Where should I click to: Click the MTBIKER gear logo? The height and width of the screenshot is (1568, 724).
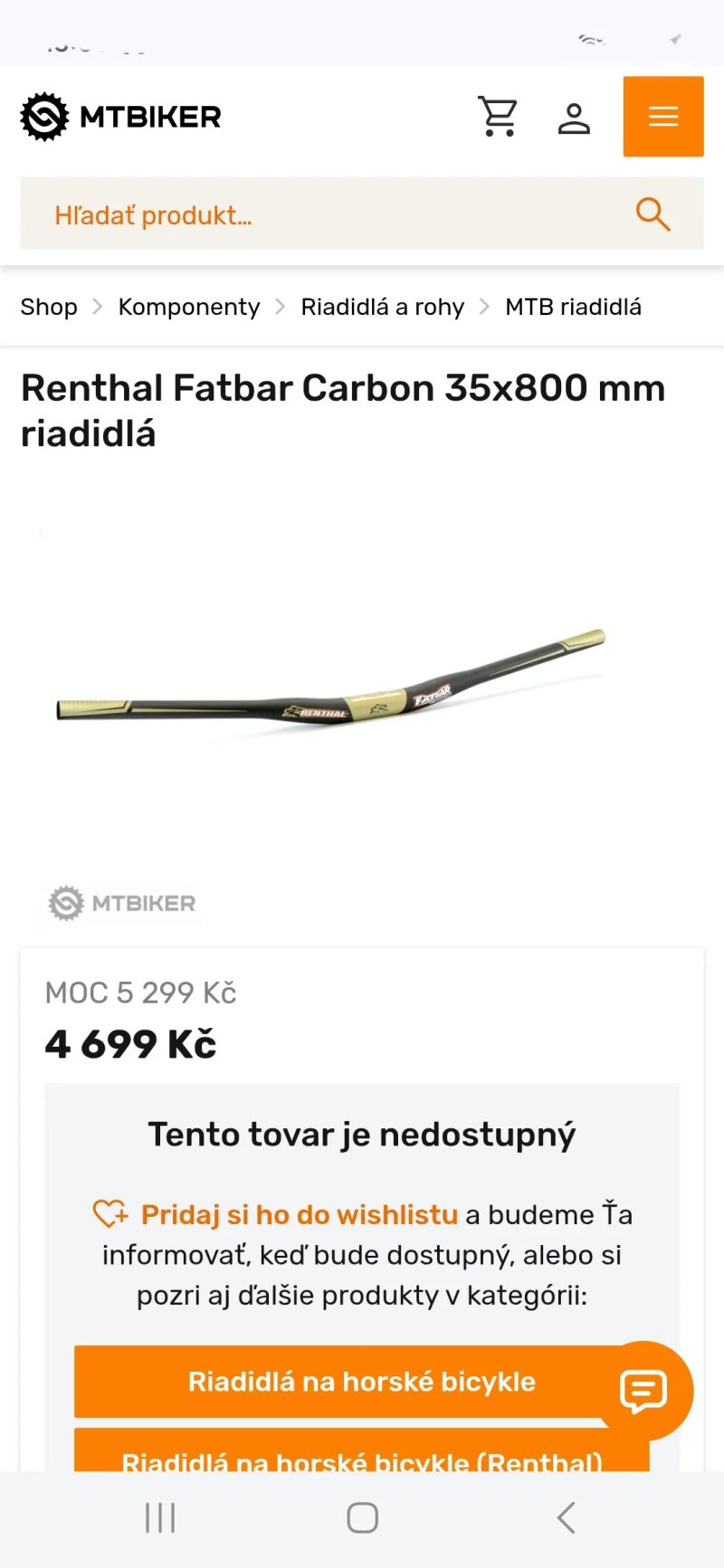pos(44,116)
